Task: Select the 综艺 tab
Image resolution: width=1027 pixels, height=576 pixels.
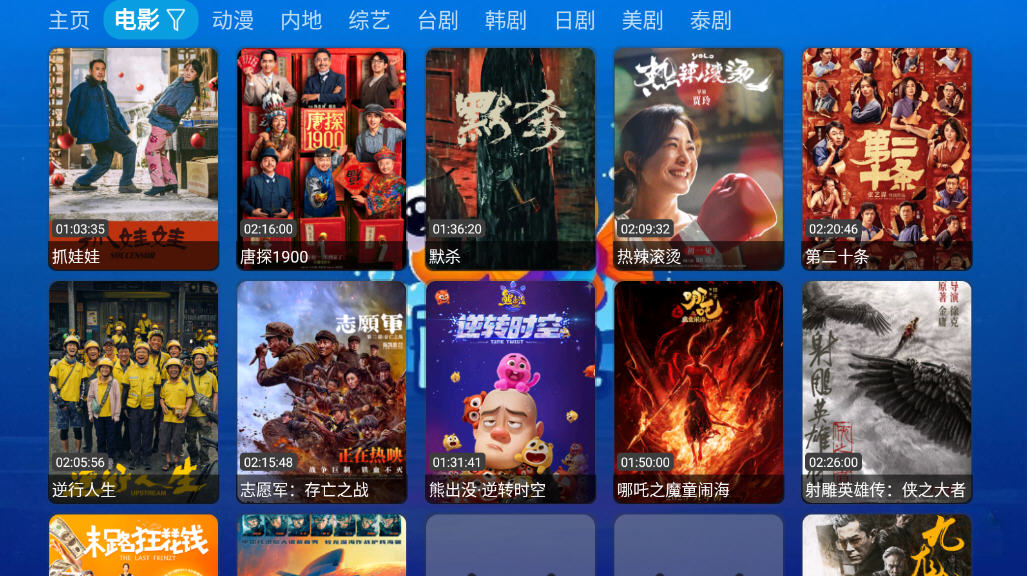Action: (369, 20)
